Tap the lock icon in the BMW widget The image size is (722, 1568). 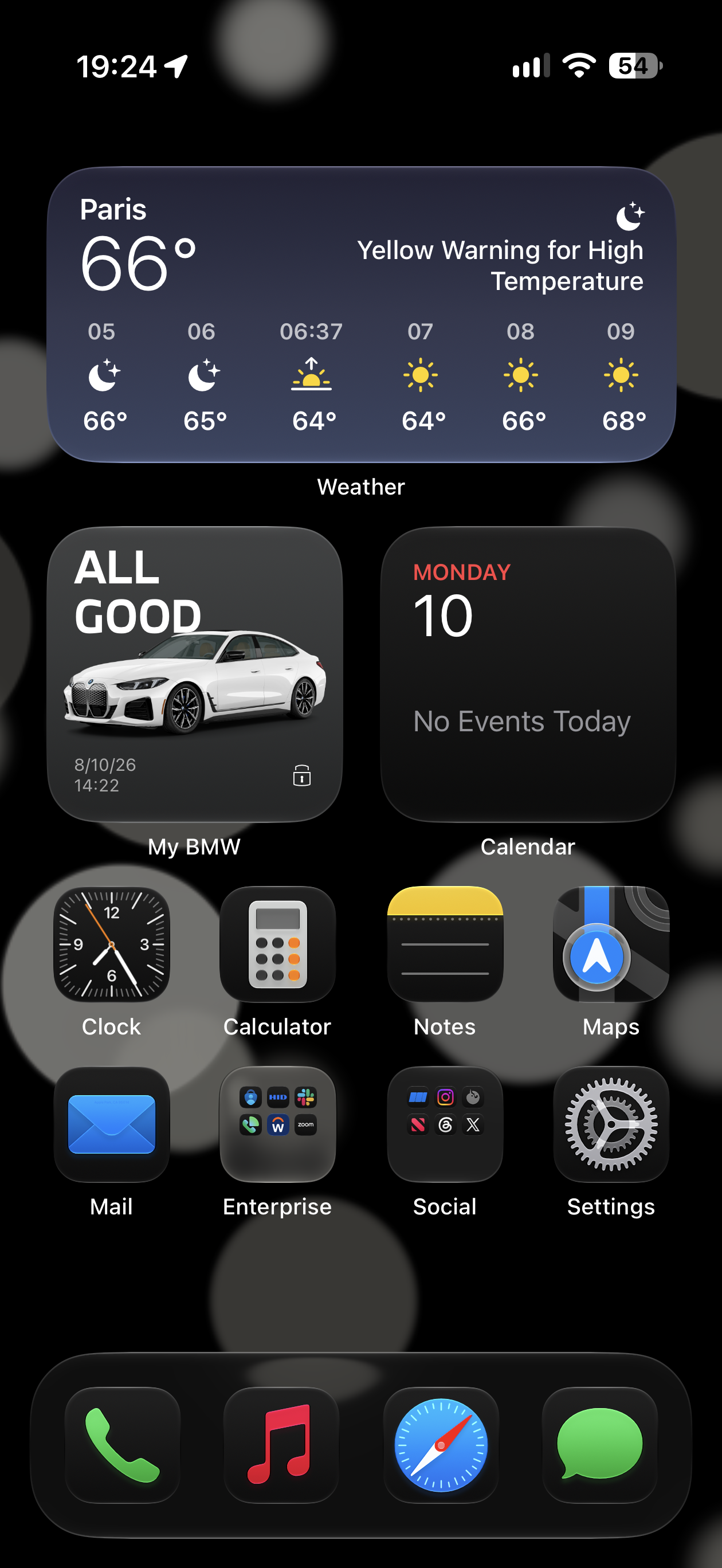301,775
